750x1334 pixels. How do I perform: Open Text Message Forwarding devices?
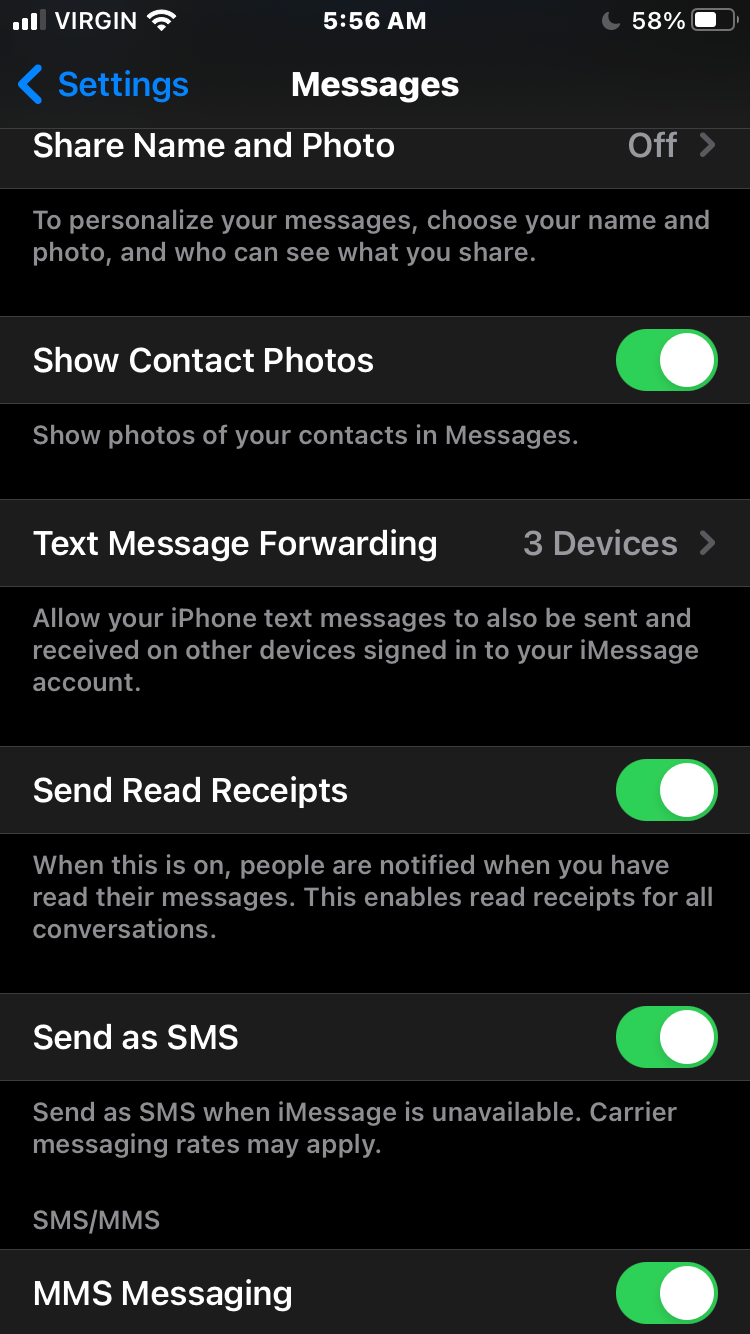pyautogui.click(x=374, y=544)
